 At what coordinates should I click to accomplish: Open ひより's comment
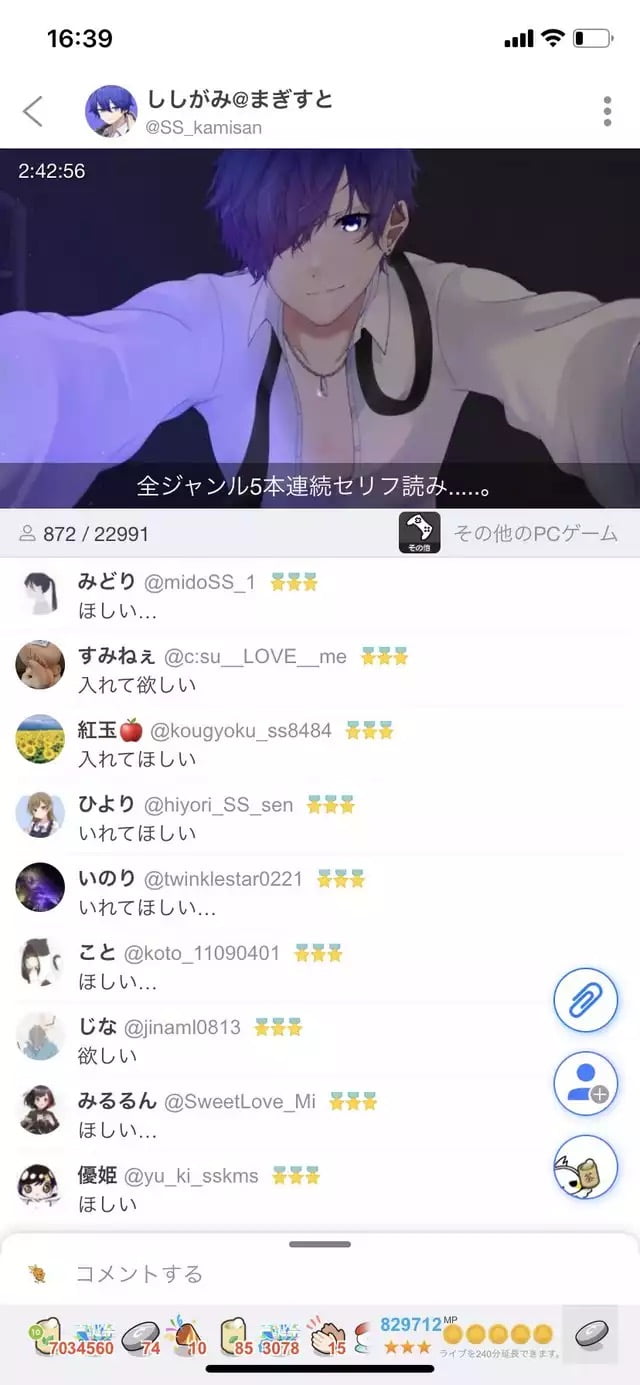coord(320,818)
